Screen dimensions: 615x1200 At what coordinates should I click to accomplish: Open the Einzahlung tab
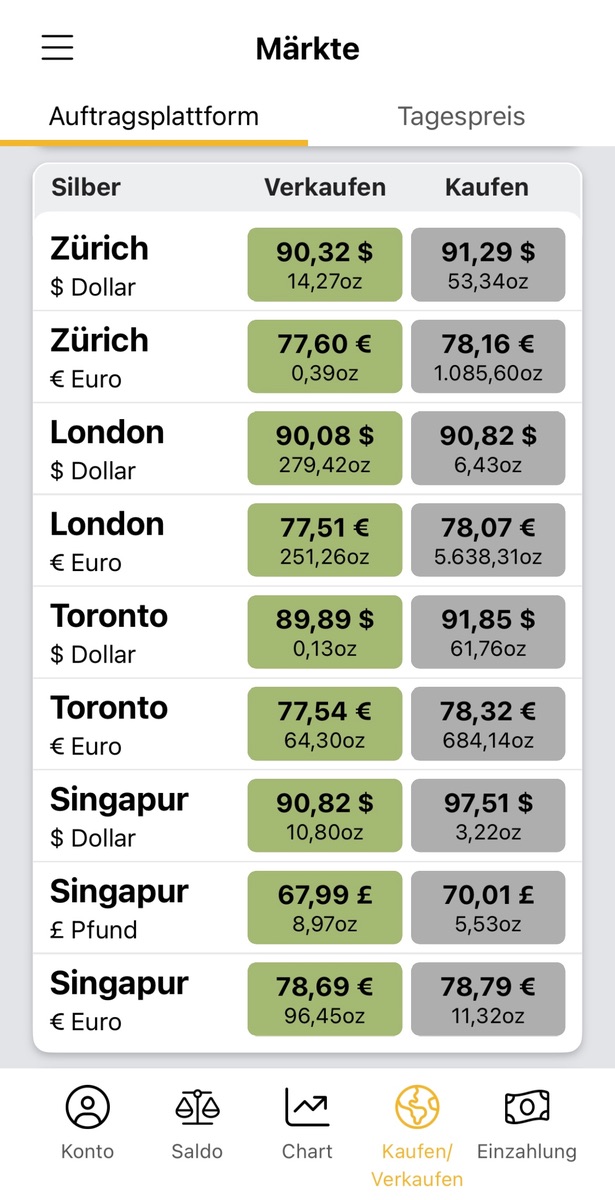pyautogui.click(x=527, y=1124)
